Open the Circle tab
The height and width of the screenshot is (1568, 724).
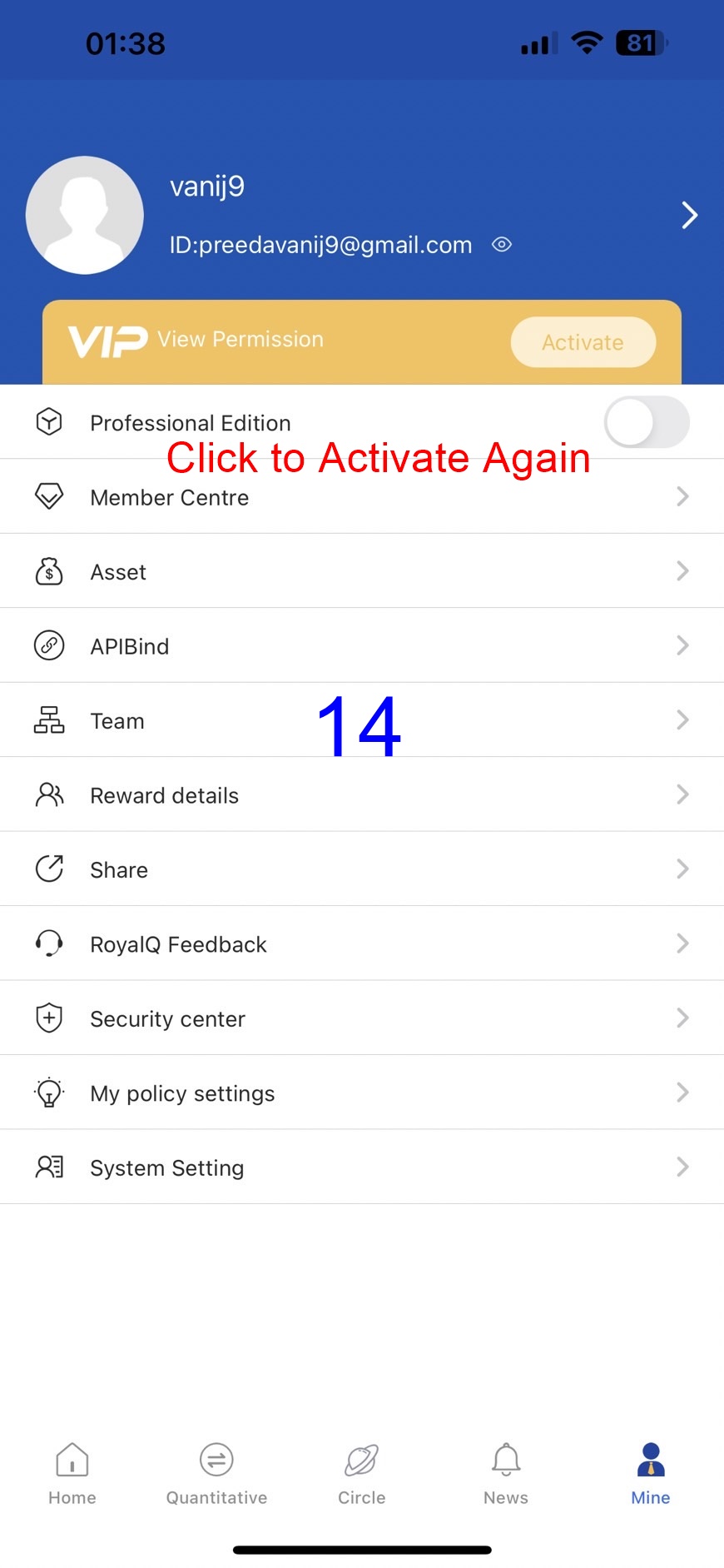[x=362, y=1474]
